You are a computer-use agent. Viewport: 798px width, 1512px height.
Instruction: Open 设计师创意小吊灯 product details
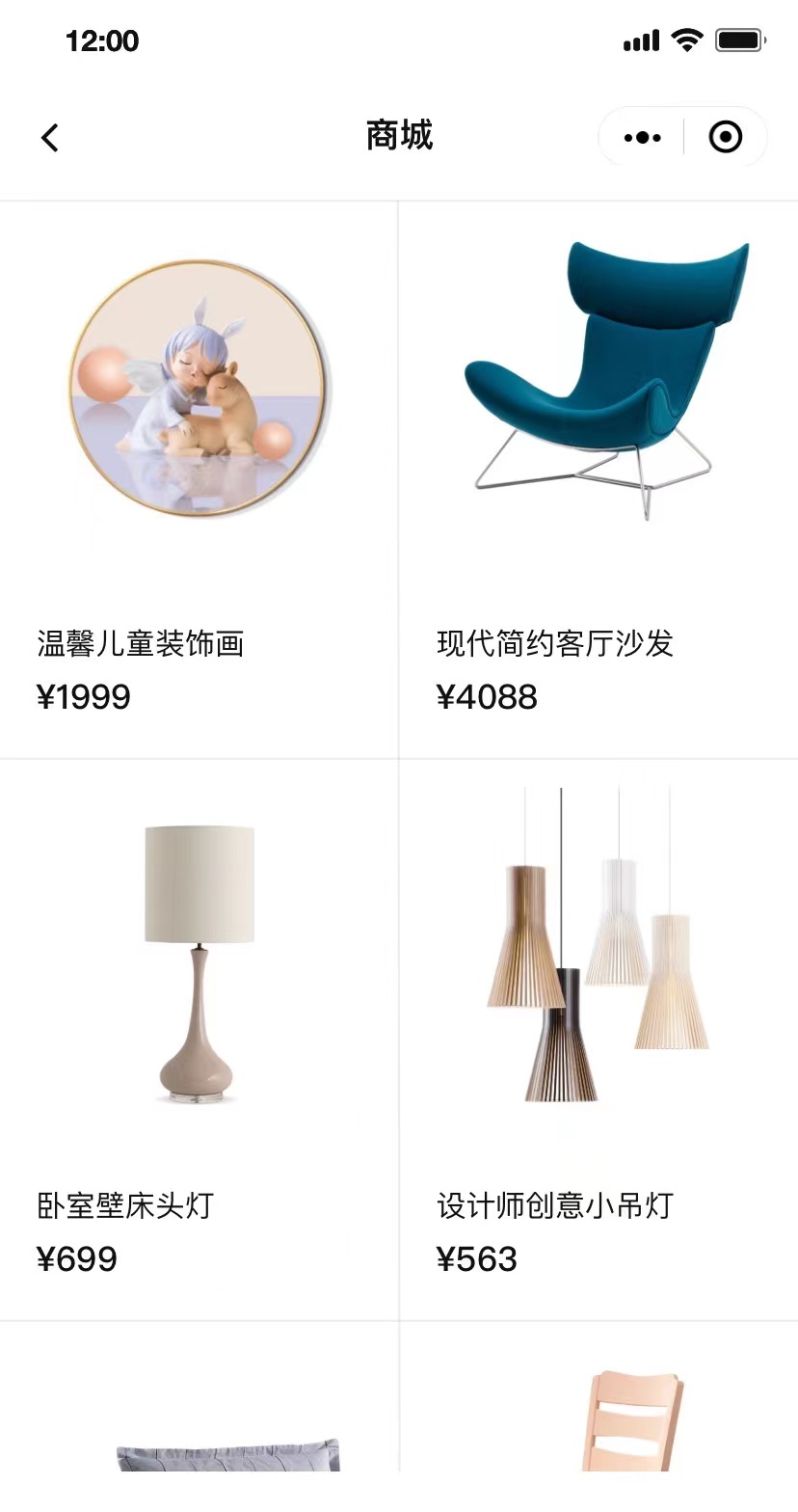(x=598, y=1039)
